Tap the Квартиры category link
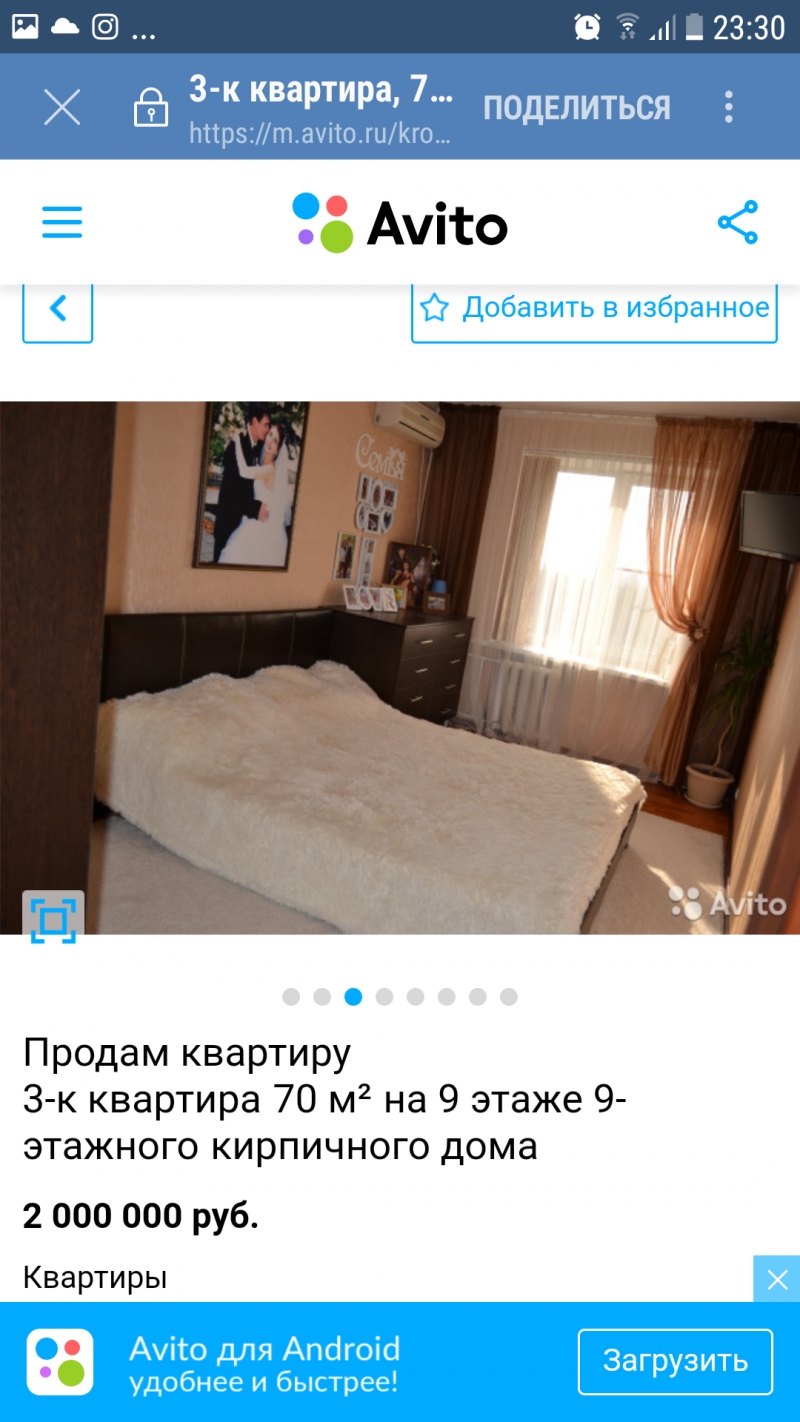This screenshot has height=1422, width=800. (94, 1277)
